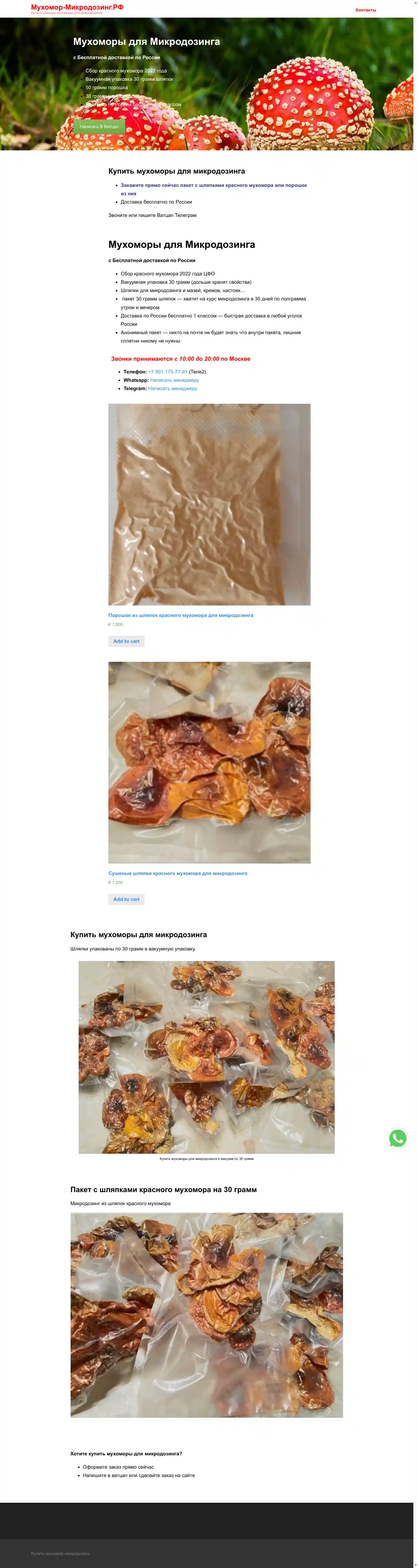This screenshot has width=418, height=1568.
Task: Open the Сушеные шляпки product title
Action: point(177,873)
